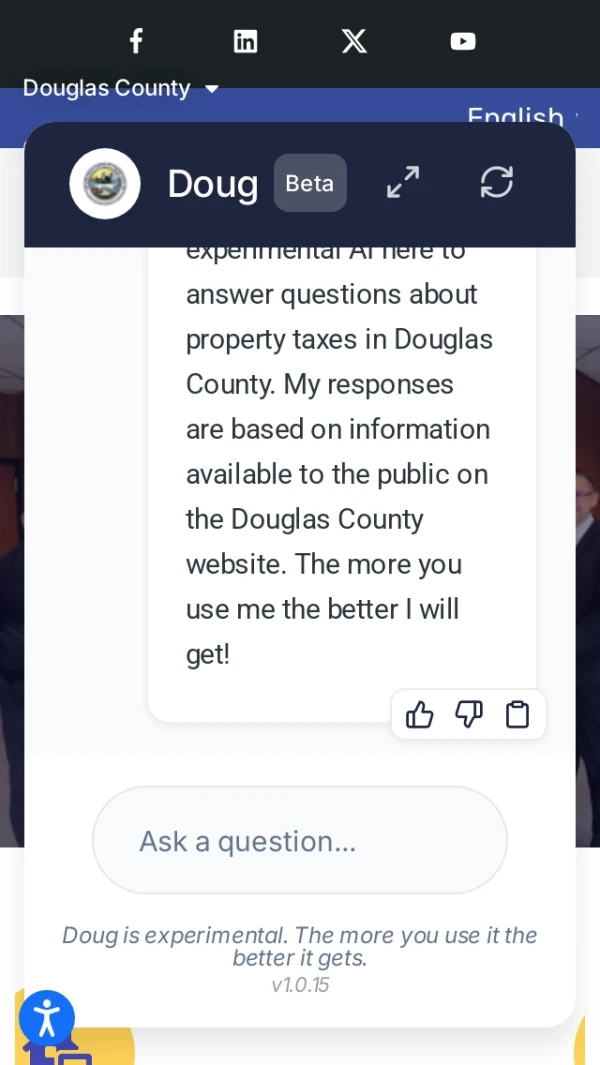Refresh the Doug chat conversation

497,182
